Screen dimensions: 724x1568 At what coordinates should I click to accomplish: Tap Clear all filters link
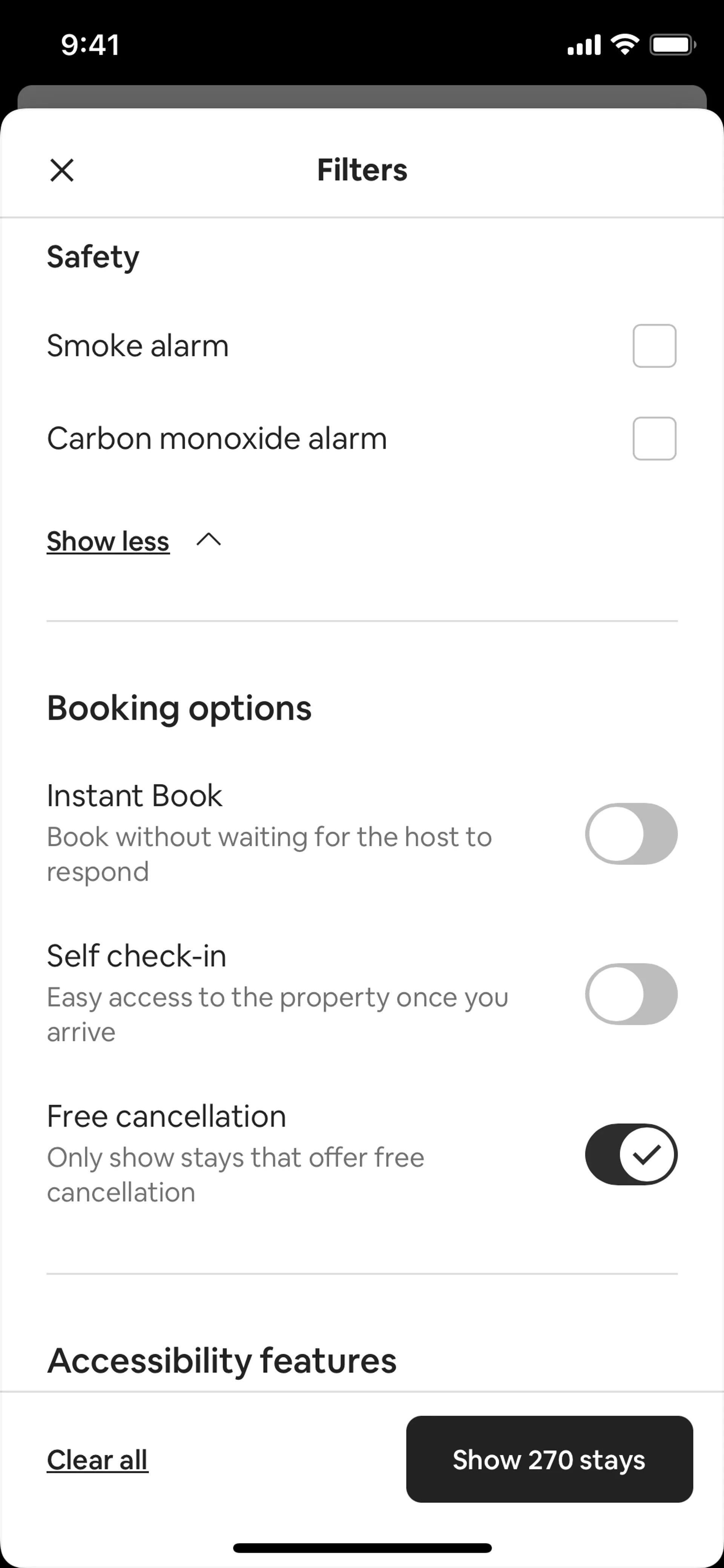(97, 1460)
